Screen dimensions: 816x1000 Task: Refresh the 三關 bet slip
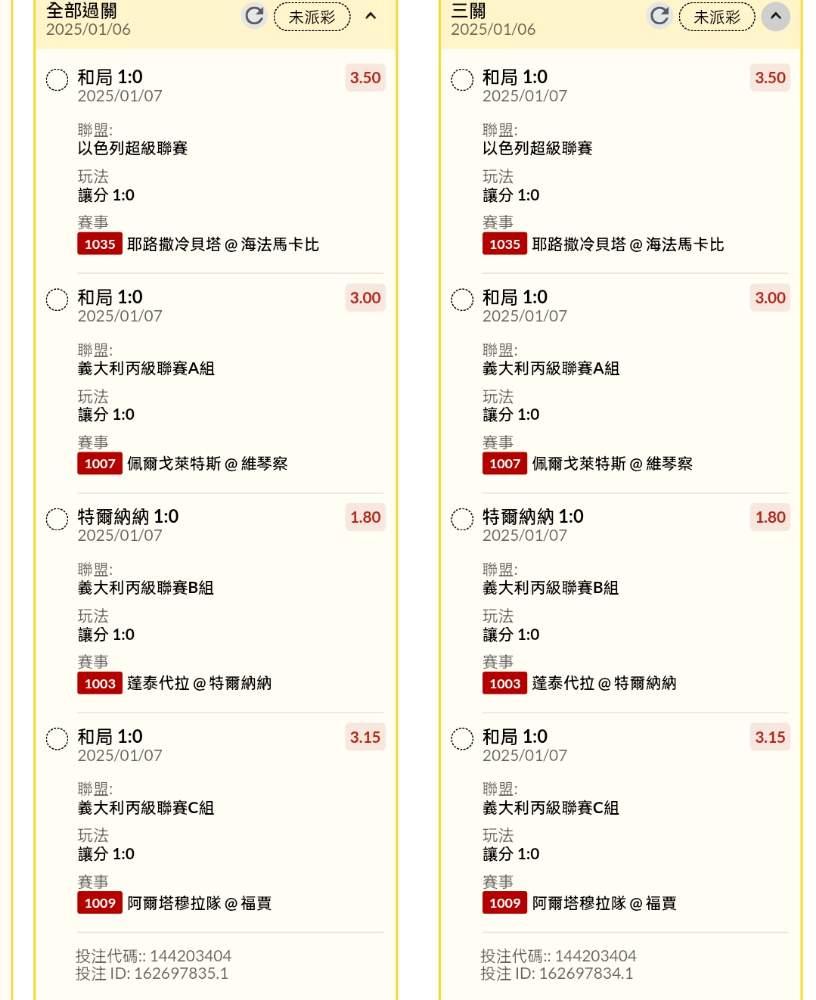pyautogui.click(x=660, y=16)
